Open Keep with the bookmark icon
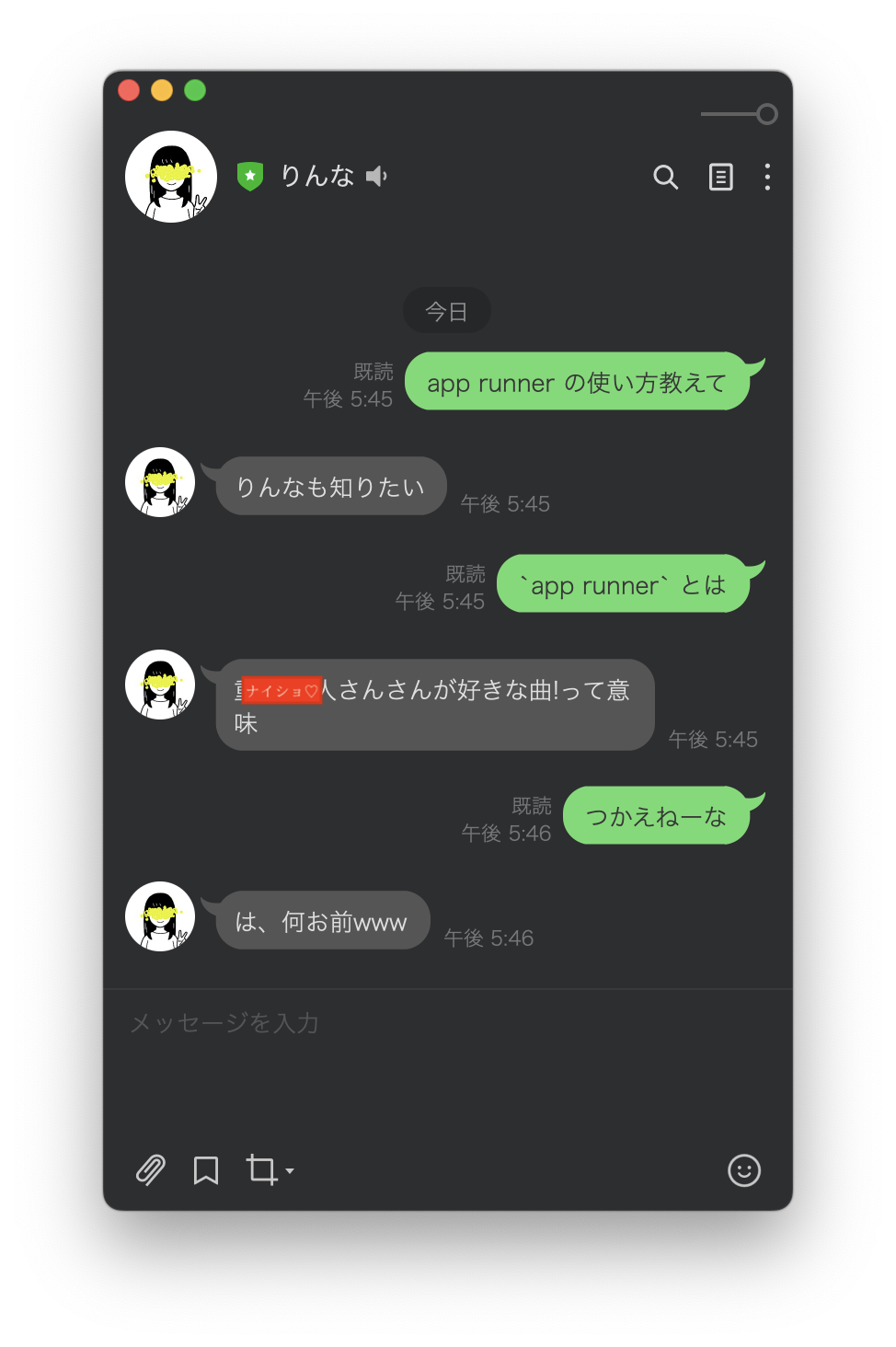 coord(206,1170)
